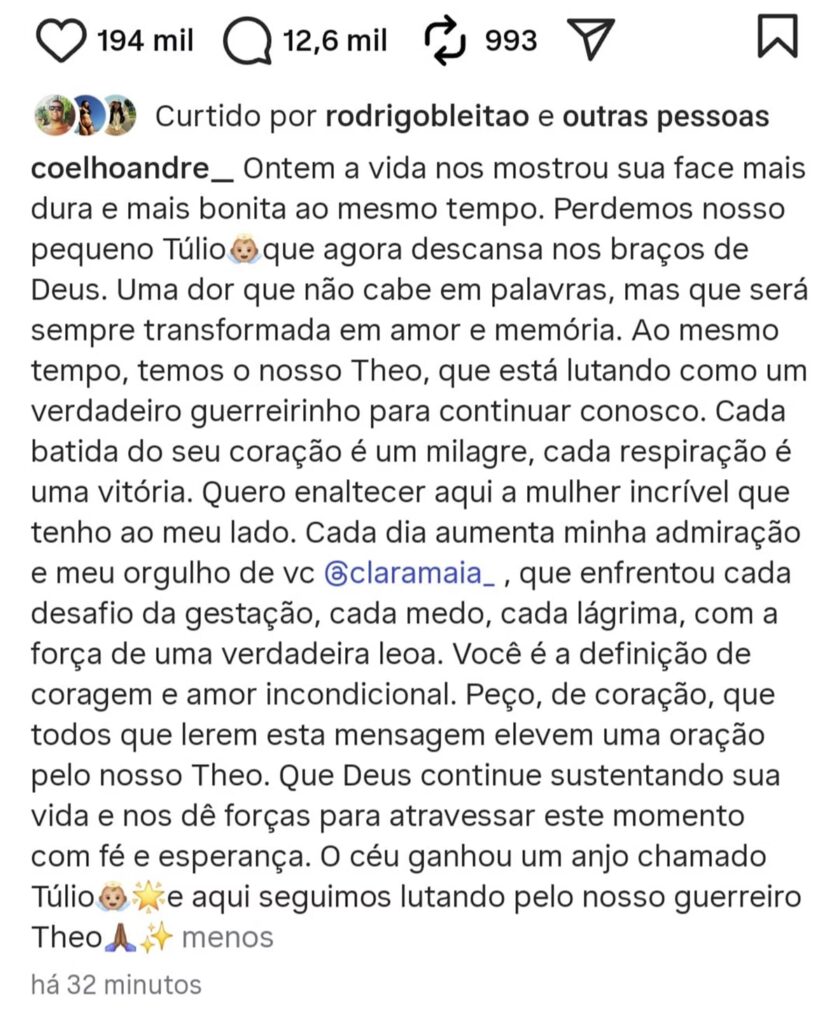Open the comments bubble icon
Viewport: 840px width, 1024px height.
pos(247,40)
